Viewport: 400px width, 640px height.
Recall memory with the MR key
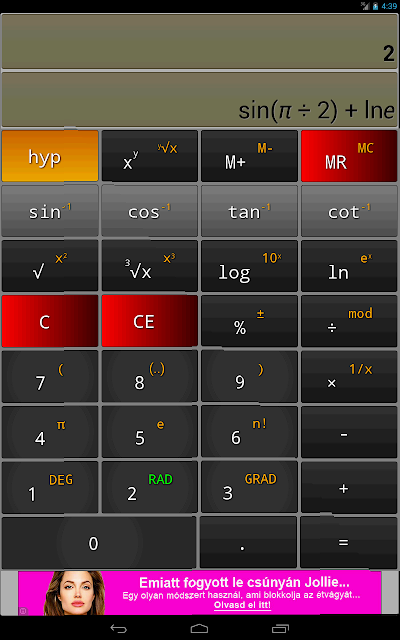pyautogui.click(x=349, y=156)
